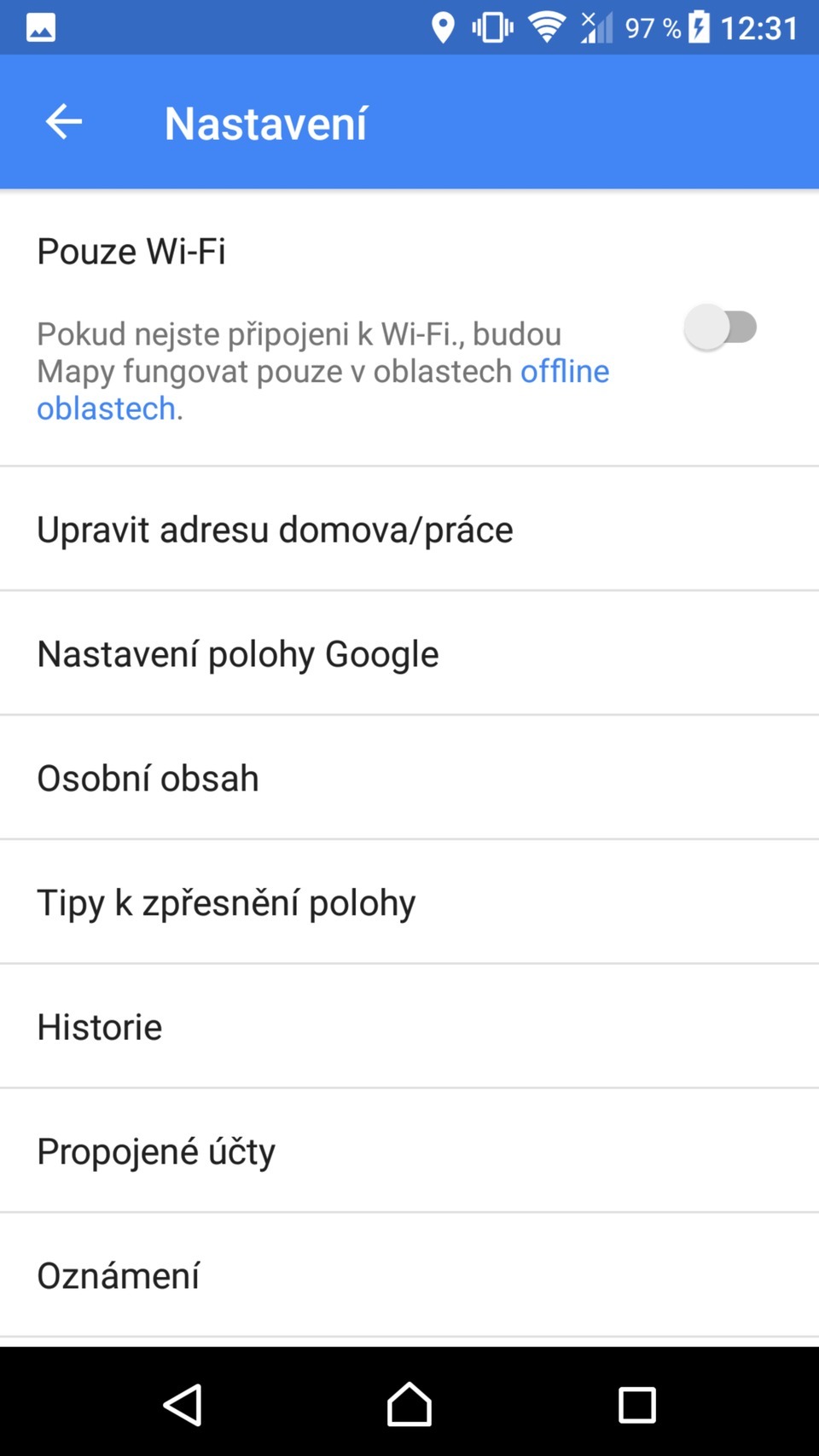Enable the Pouze Wi-Fi switch
819x1456 pixels.
click(721, 327)
